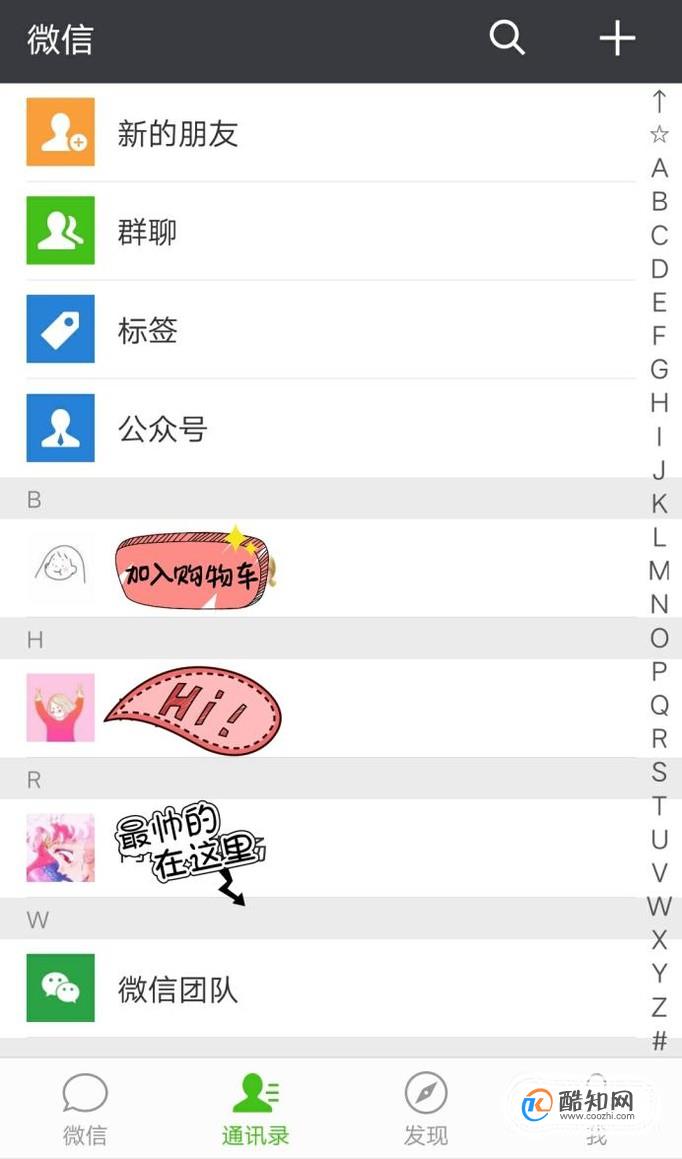Select the 通讯录 contacts tab
Viewport: 682px width, 1159px height.
point(255,1109)
